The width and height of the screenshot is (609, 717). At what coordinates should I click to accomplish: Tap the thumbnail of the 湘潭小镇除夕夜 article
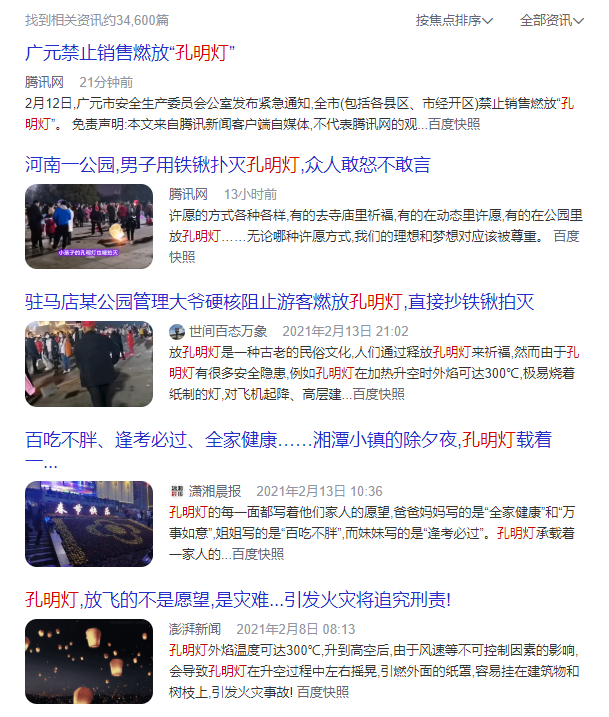tap(89, 524)
